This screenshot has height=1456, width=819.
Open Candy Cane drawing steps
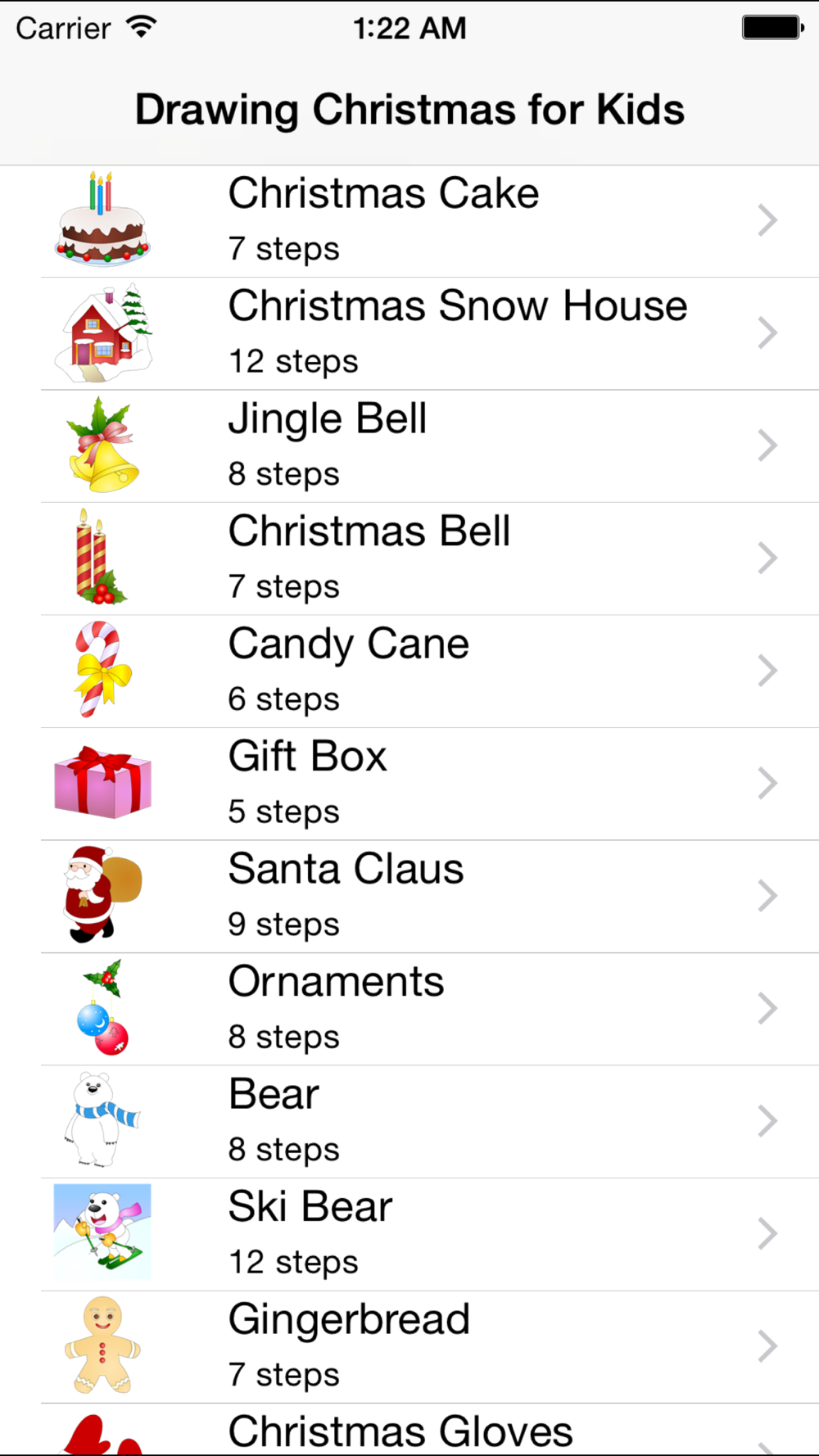[409, 671]
